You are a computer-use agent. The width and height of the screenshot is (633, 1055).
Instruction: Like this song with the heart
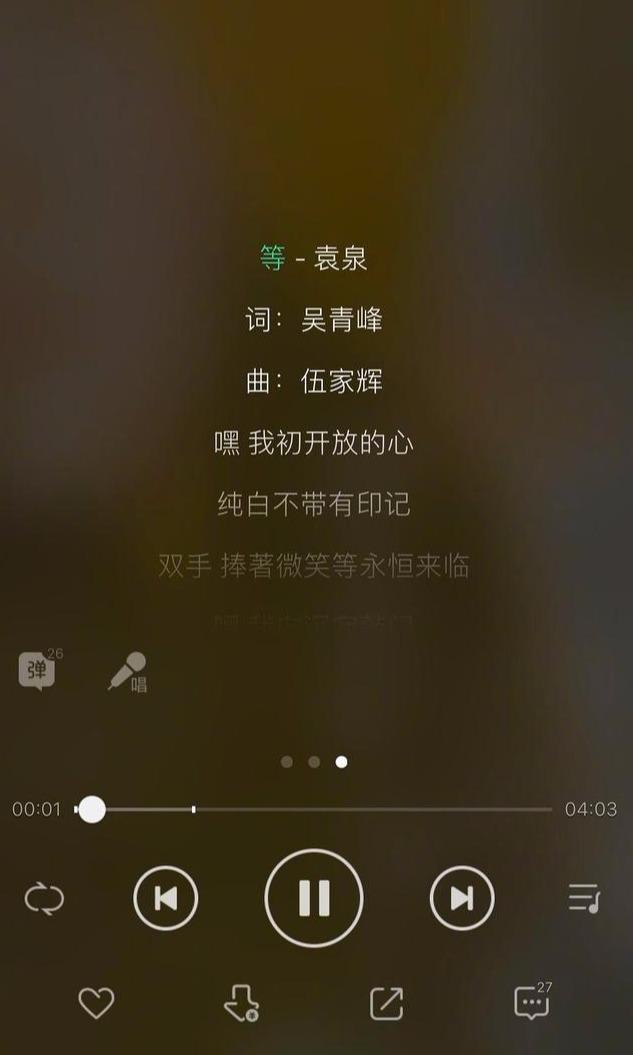pyautogui.click(x=96, y=1002)
